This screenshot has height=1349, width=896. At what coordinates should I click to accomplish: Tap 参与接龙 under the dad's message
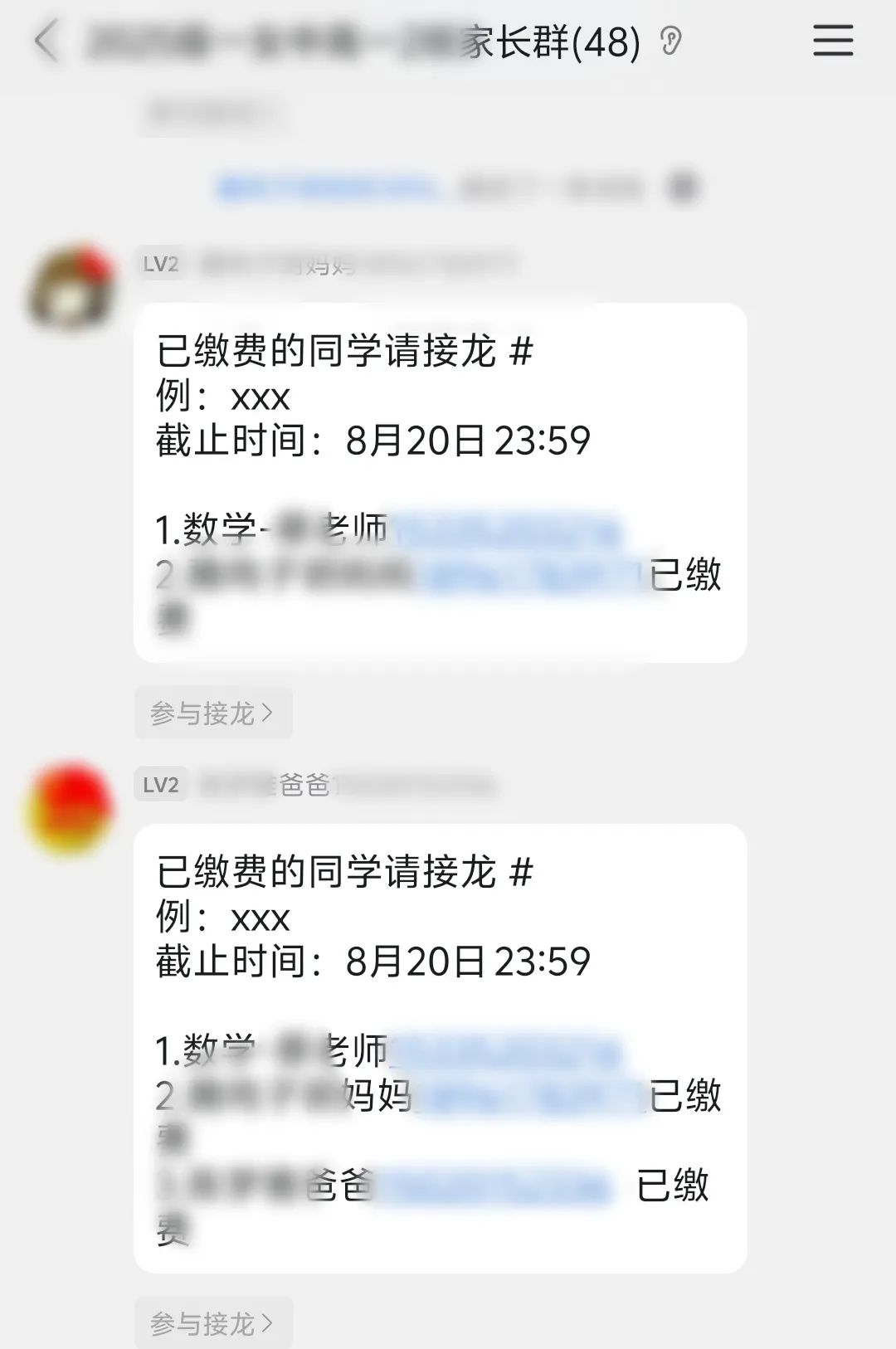coord(212,1322)
